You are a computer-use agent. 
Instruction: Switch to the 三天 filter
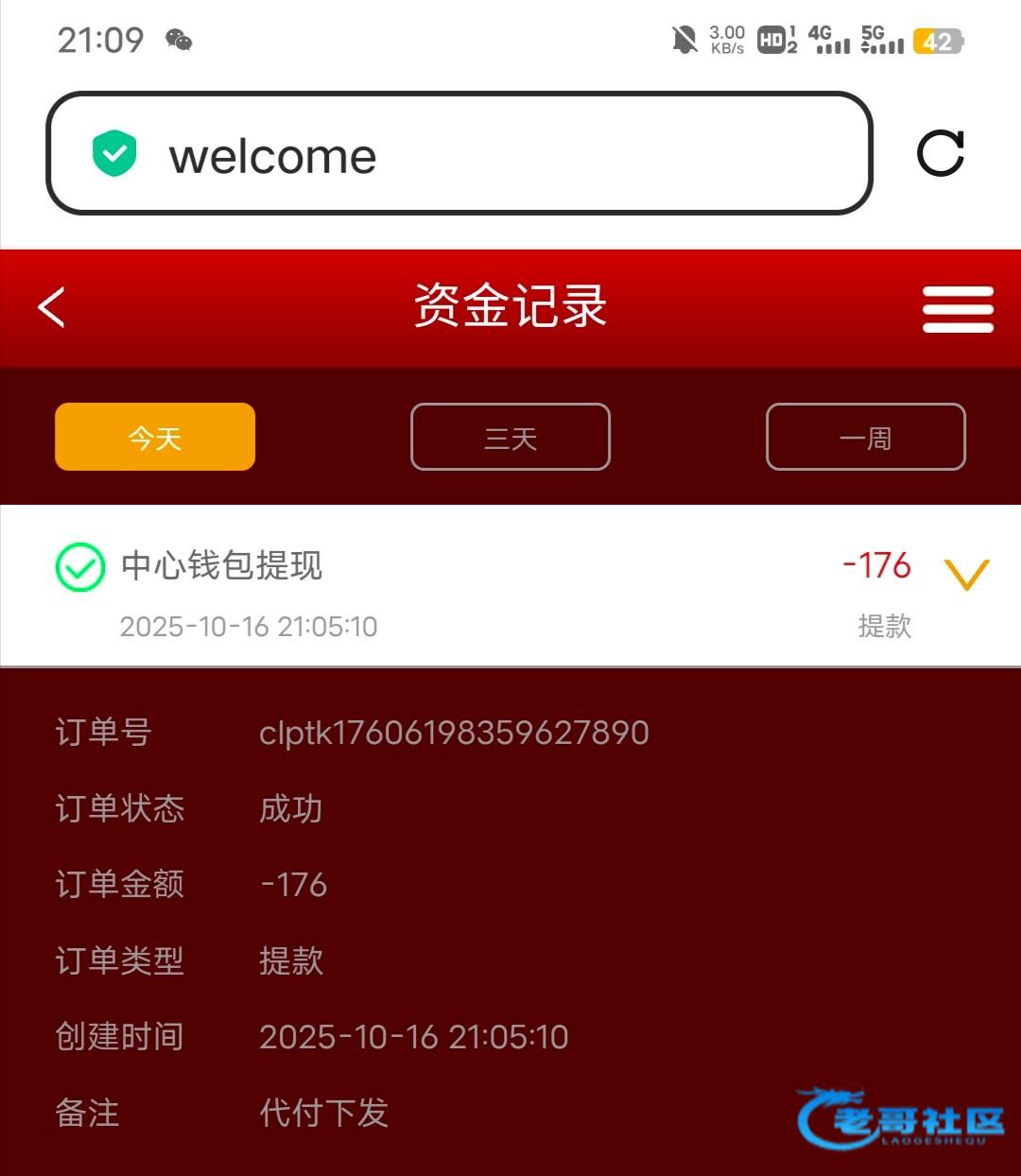pos(510,437)
